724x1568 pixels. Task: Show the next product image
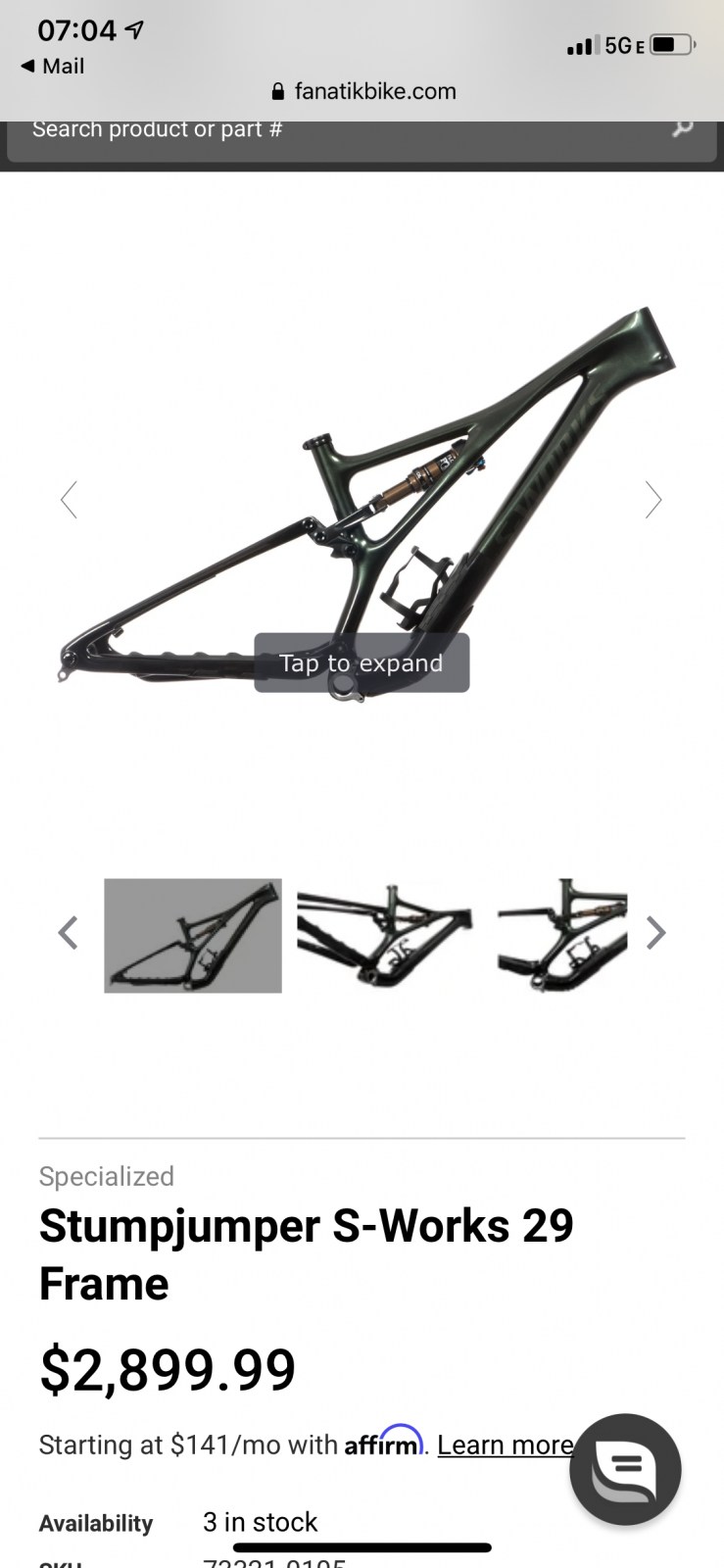(653, 500)
